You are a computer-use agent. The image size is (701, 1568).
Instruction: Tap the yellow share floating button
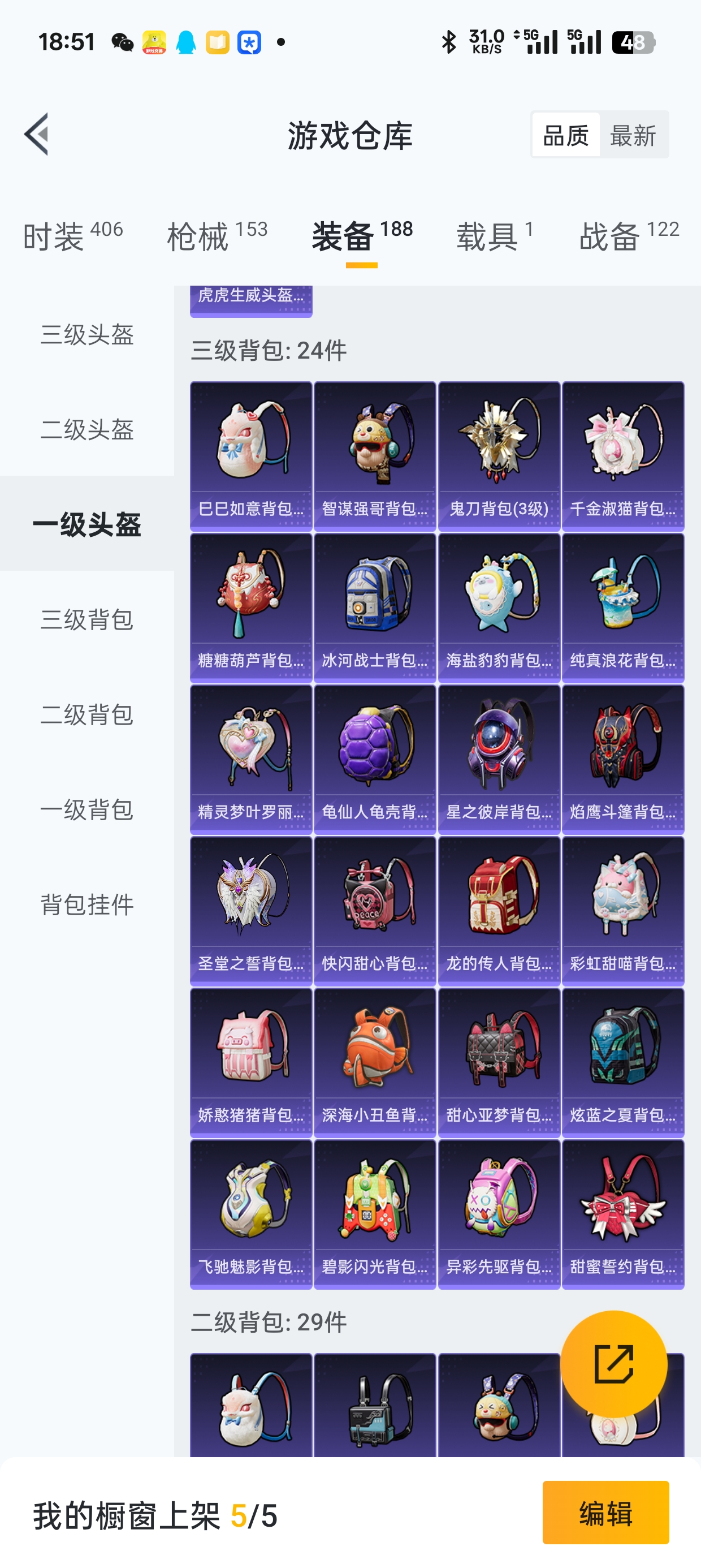coord(613,1363)
